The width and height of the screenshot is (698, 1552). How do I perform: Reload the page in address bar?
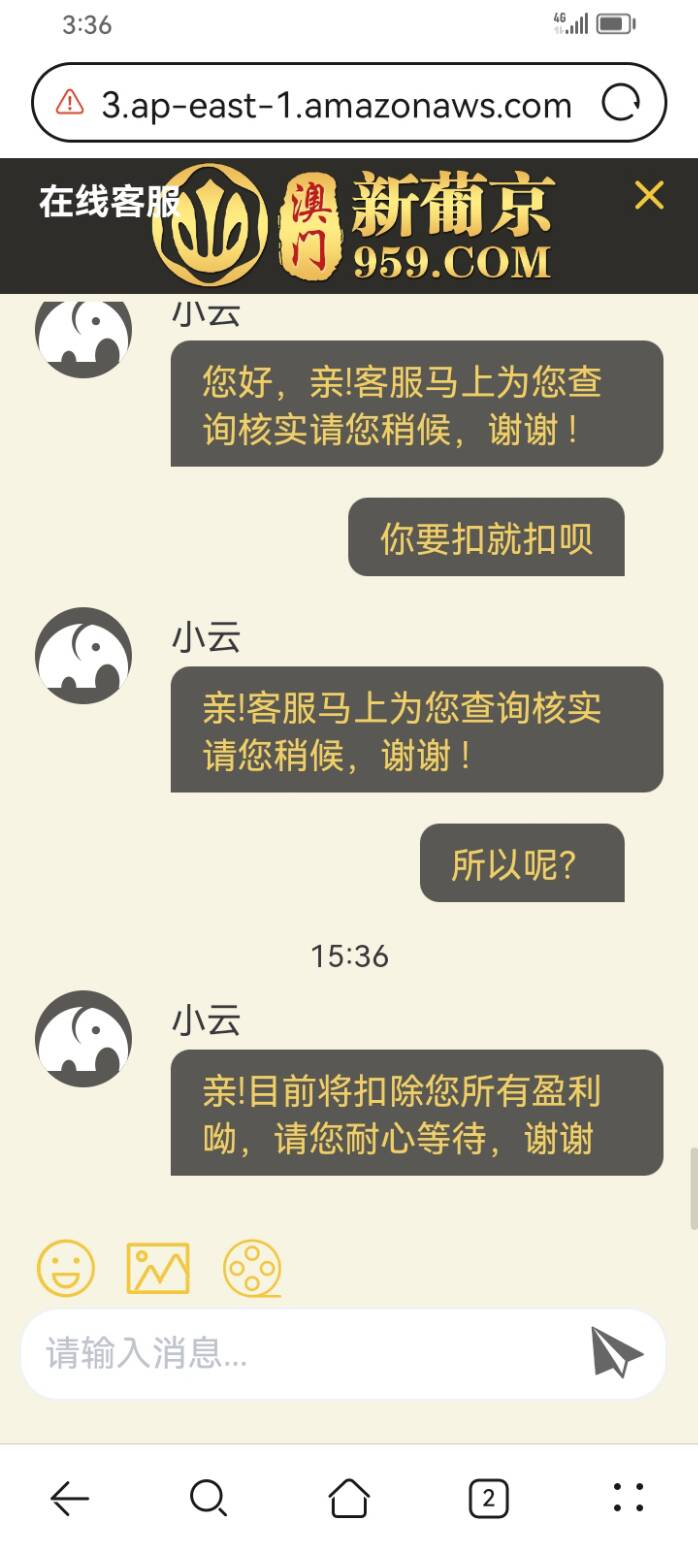click(x=620, y=103)
